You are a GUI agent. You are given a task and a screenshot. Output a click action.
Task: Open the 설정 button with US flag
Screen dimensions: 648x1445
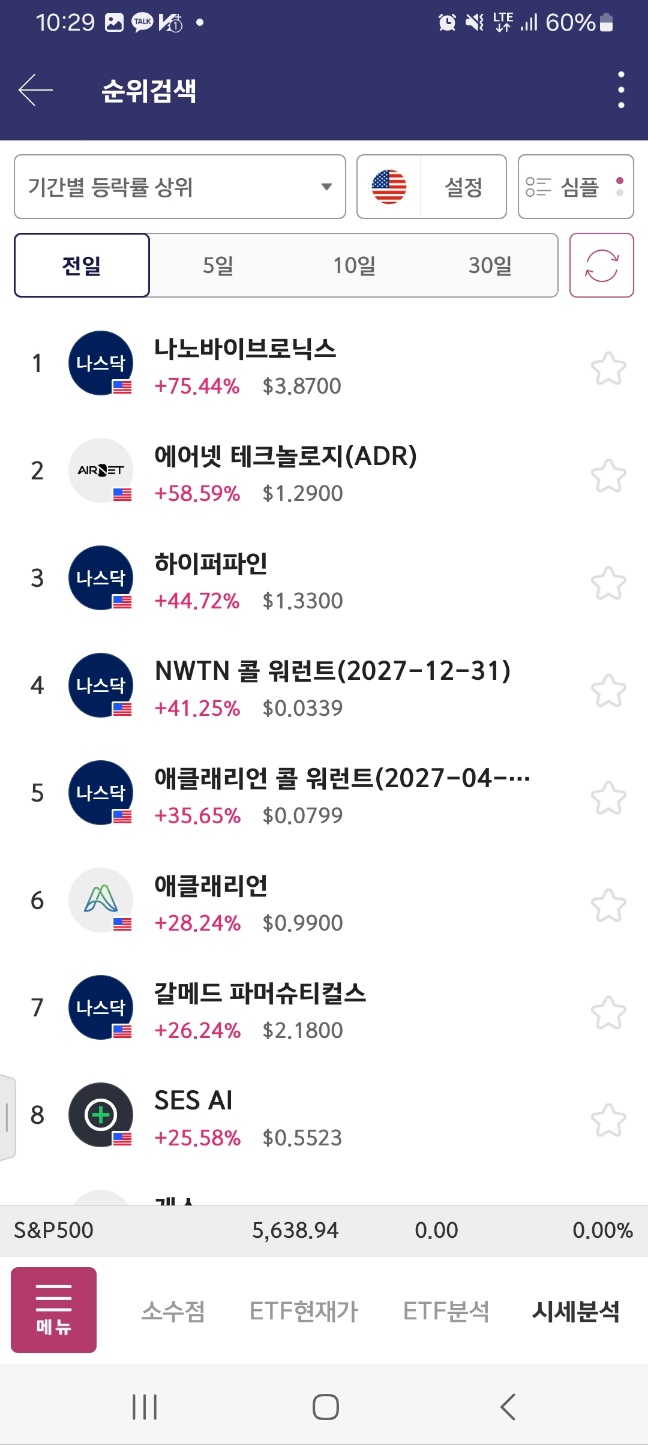[431, 187]
